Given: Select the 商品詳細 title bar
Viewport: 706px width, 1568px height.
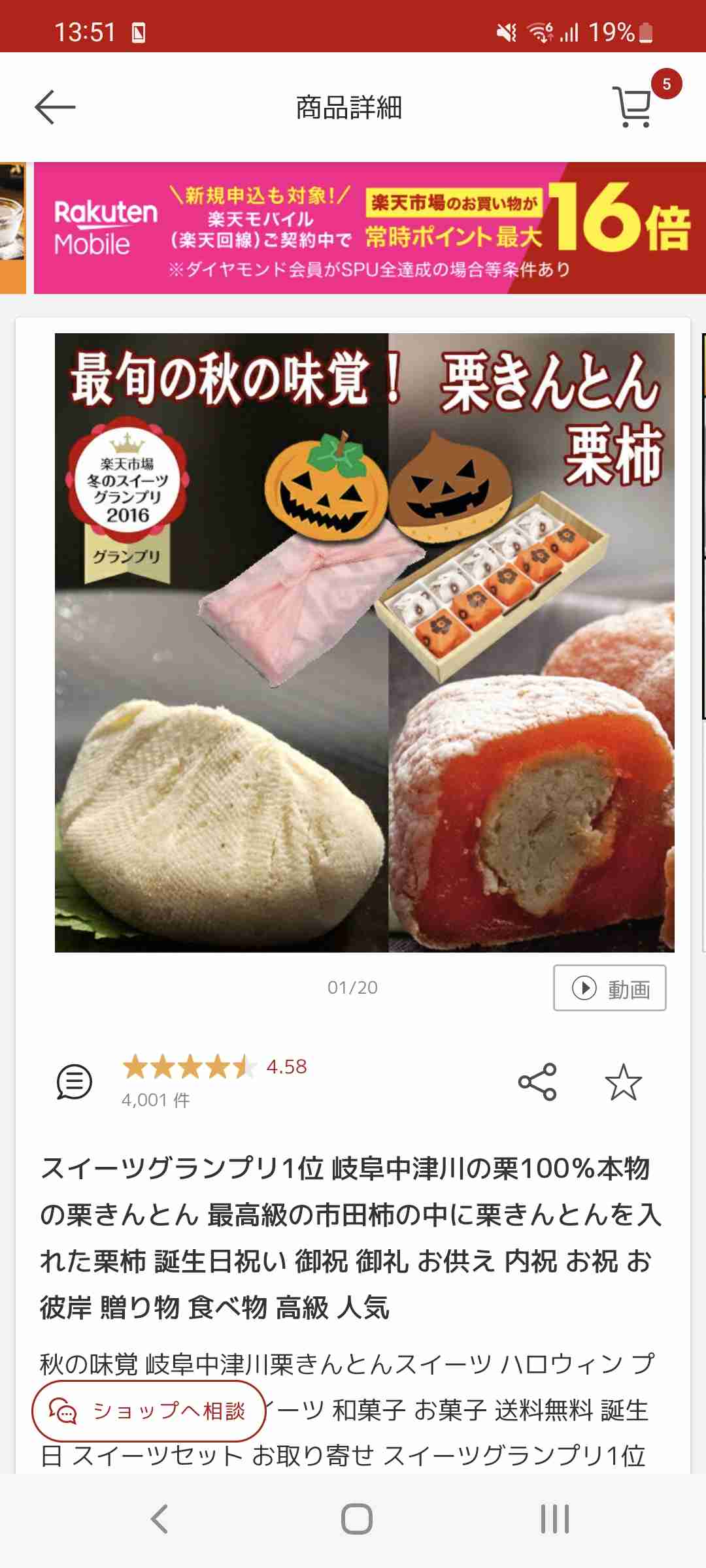Looking at the screenshot, I should tap(348, 108).
